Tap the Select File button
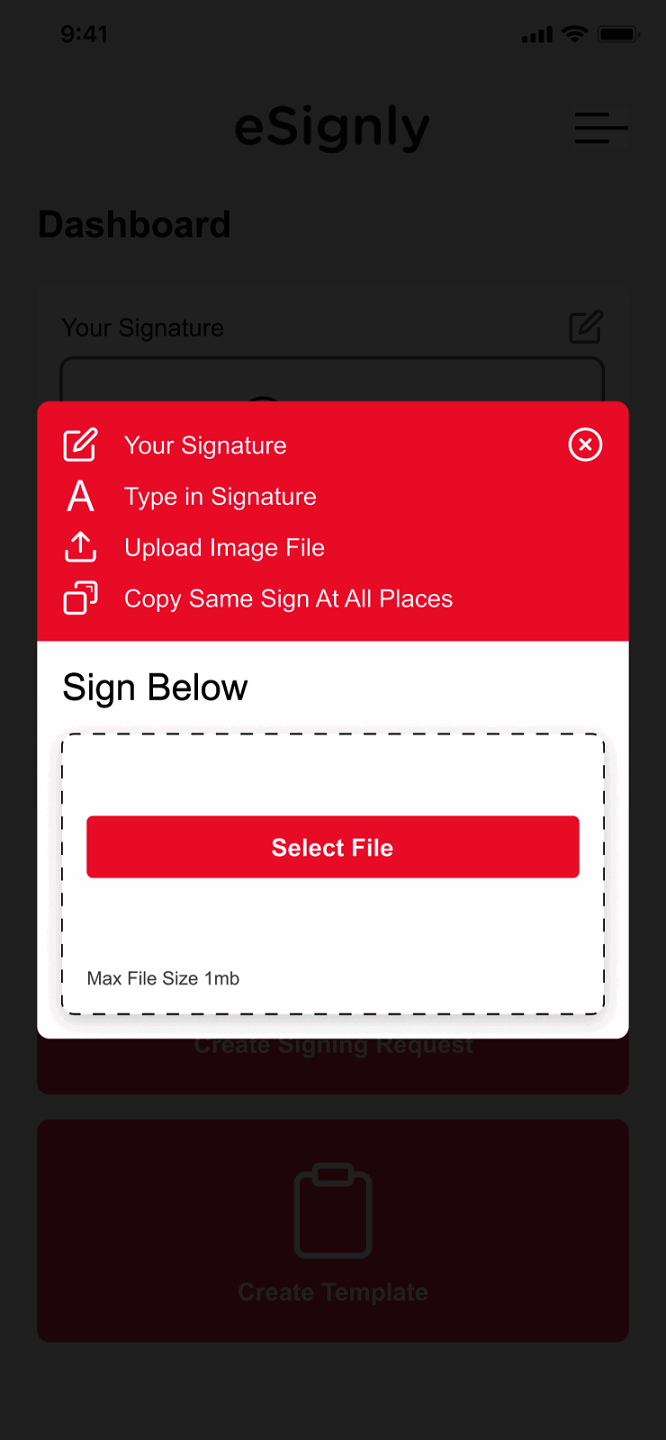Screen dimensions: 666x1440 pyautogui.click(x=332, y=847)
